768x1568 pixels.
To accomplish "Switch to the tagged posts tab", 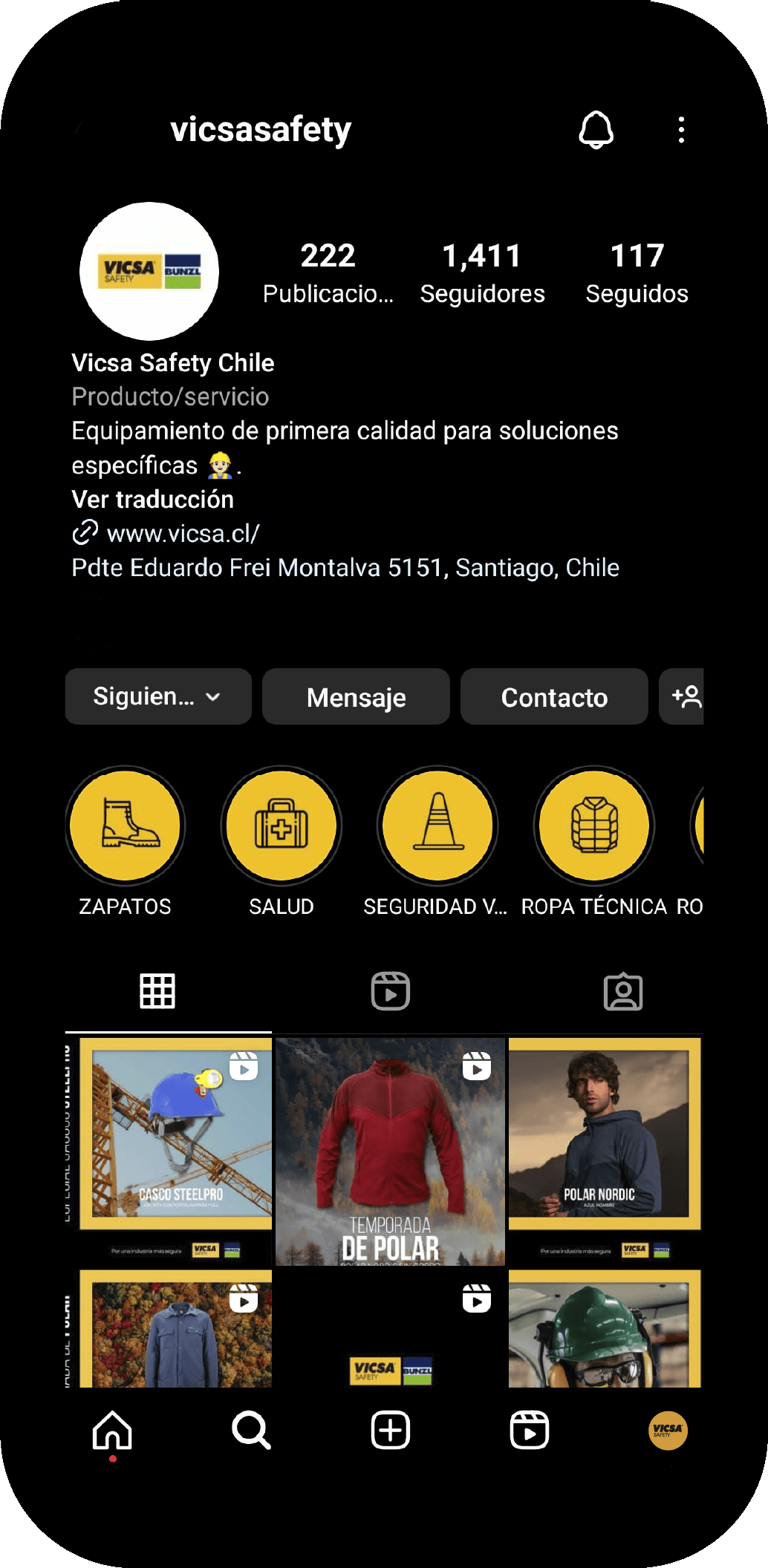I will click(x=623, y=991).
